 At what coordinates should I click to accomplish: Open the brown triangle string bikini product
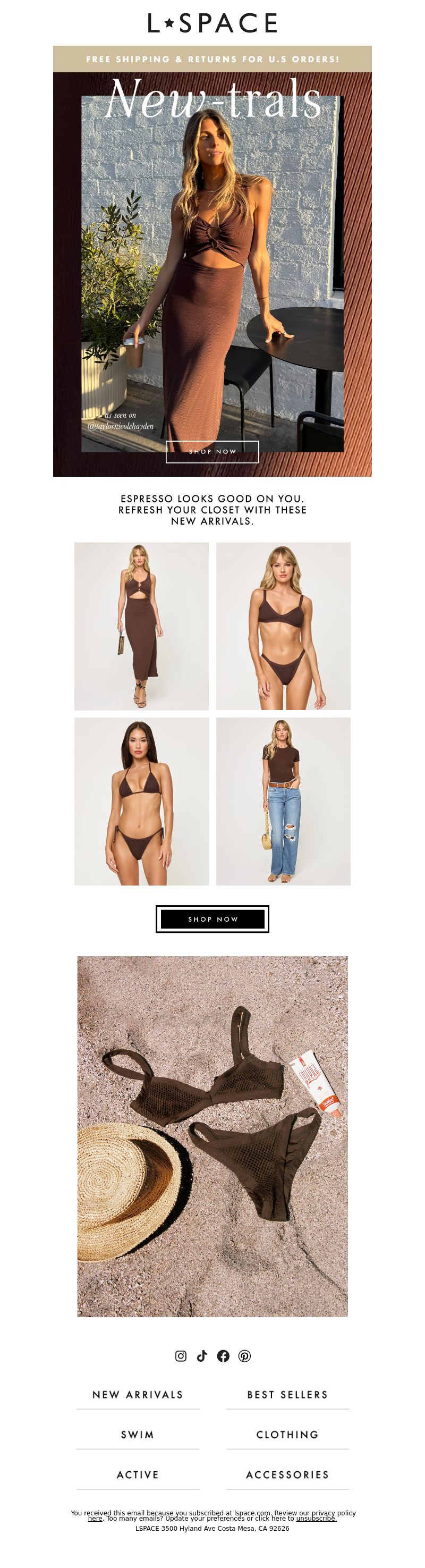[x=141, y=801]
